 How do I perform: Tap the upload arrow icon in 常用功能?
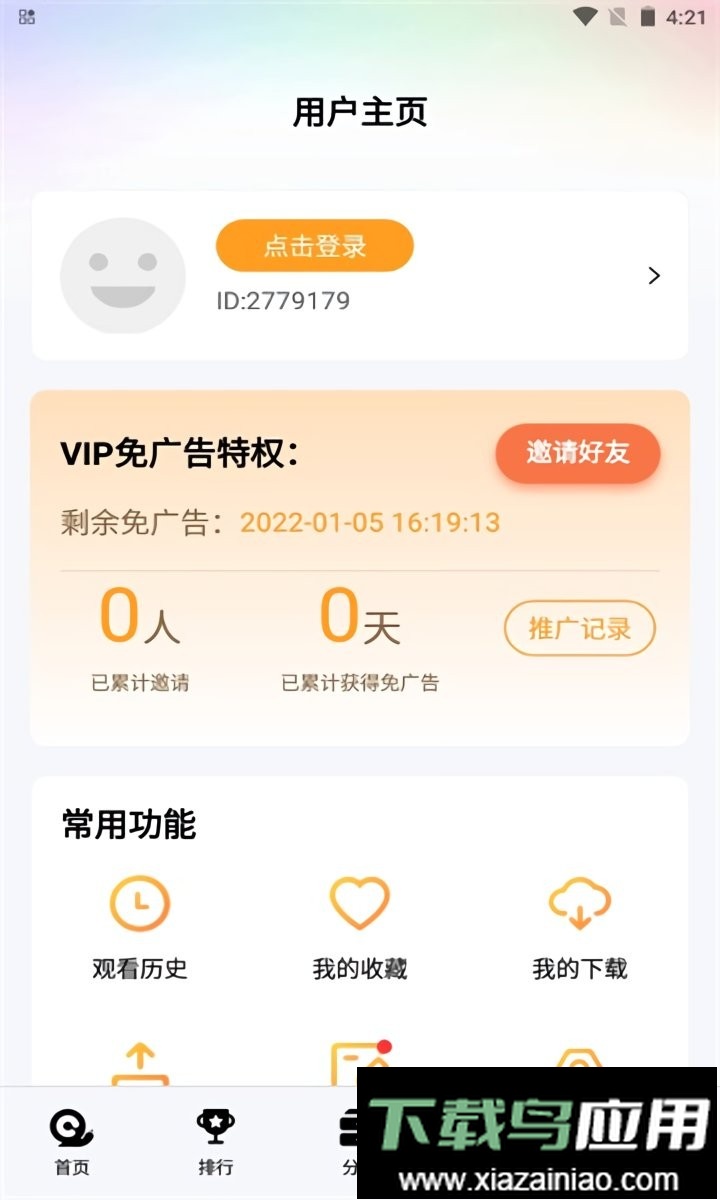(x=139, y=1065)
